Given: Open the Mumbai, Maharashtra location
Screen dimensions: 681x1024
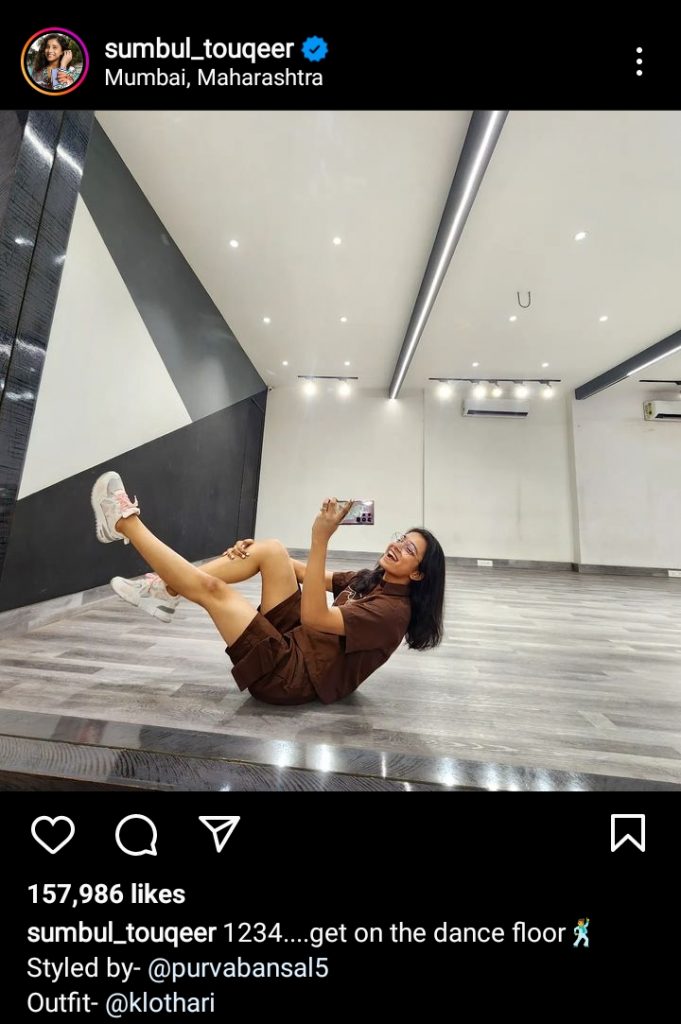Looking at the screenshot, I should point(213,77).
